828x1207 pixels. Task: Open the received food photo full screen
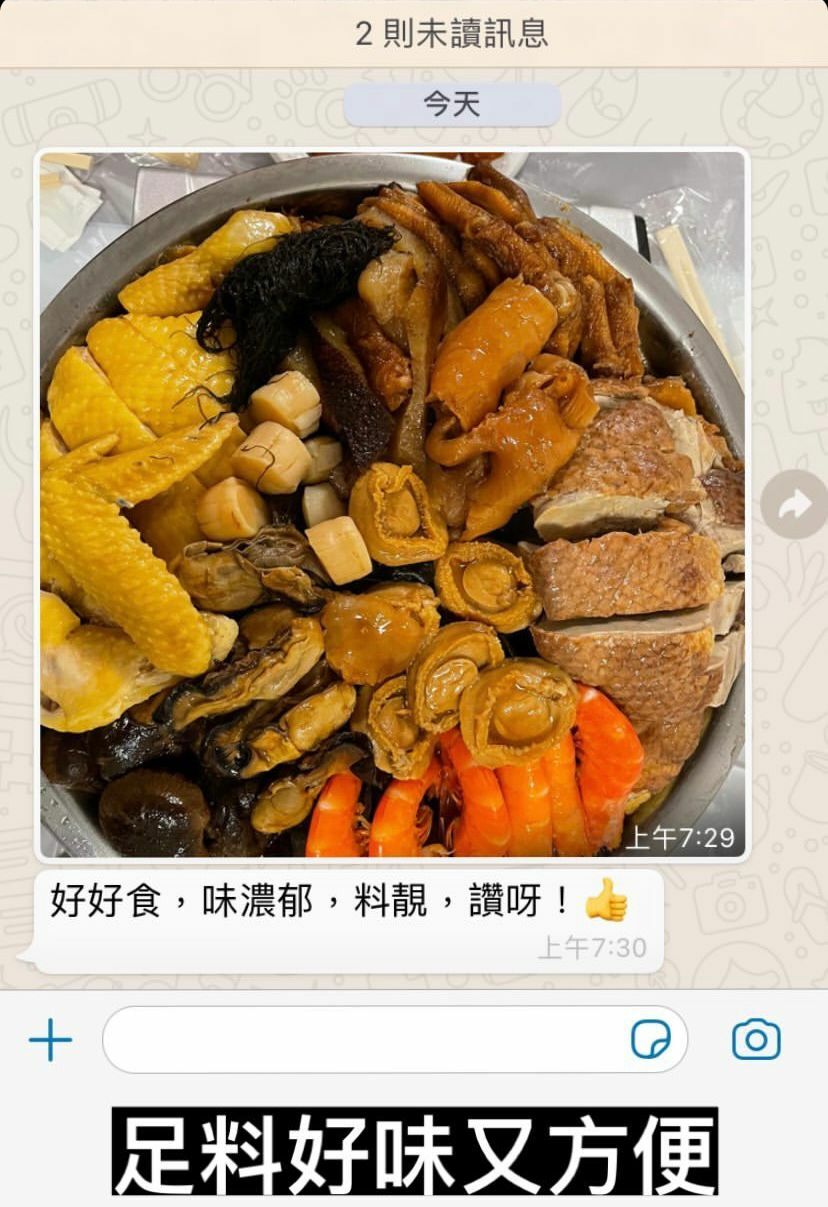tap(392, 505)
